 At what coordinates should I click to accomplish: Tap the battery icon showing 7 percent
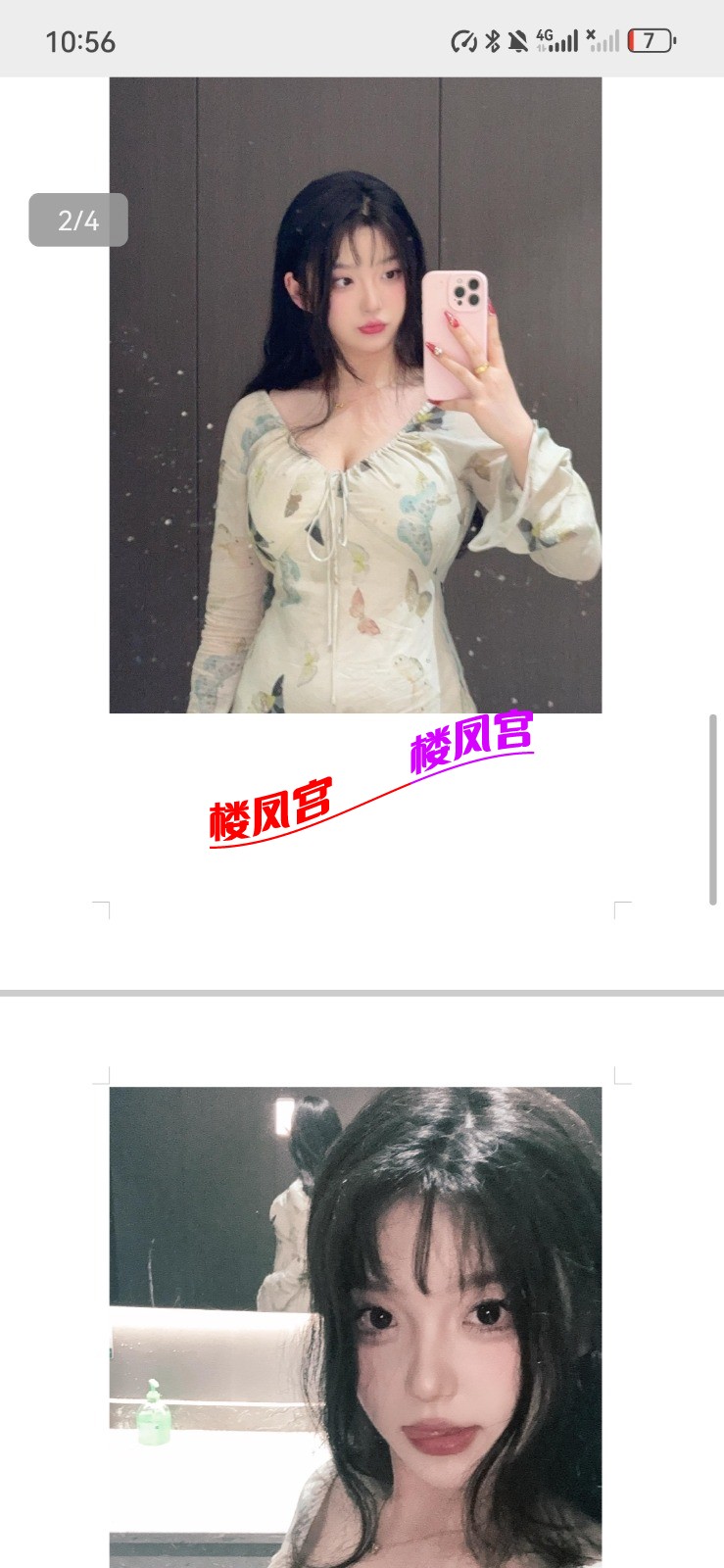(x=652, y=40)
